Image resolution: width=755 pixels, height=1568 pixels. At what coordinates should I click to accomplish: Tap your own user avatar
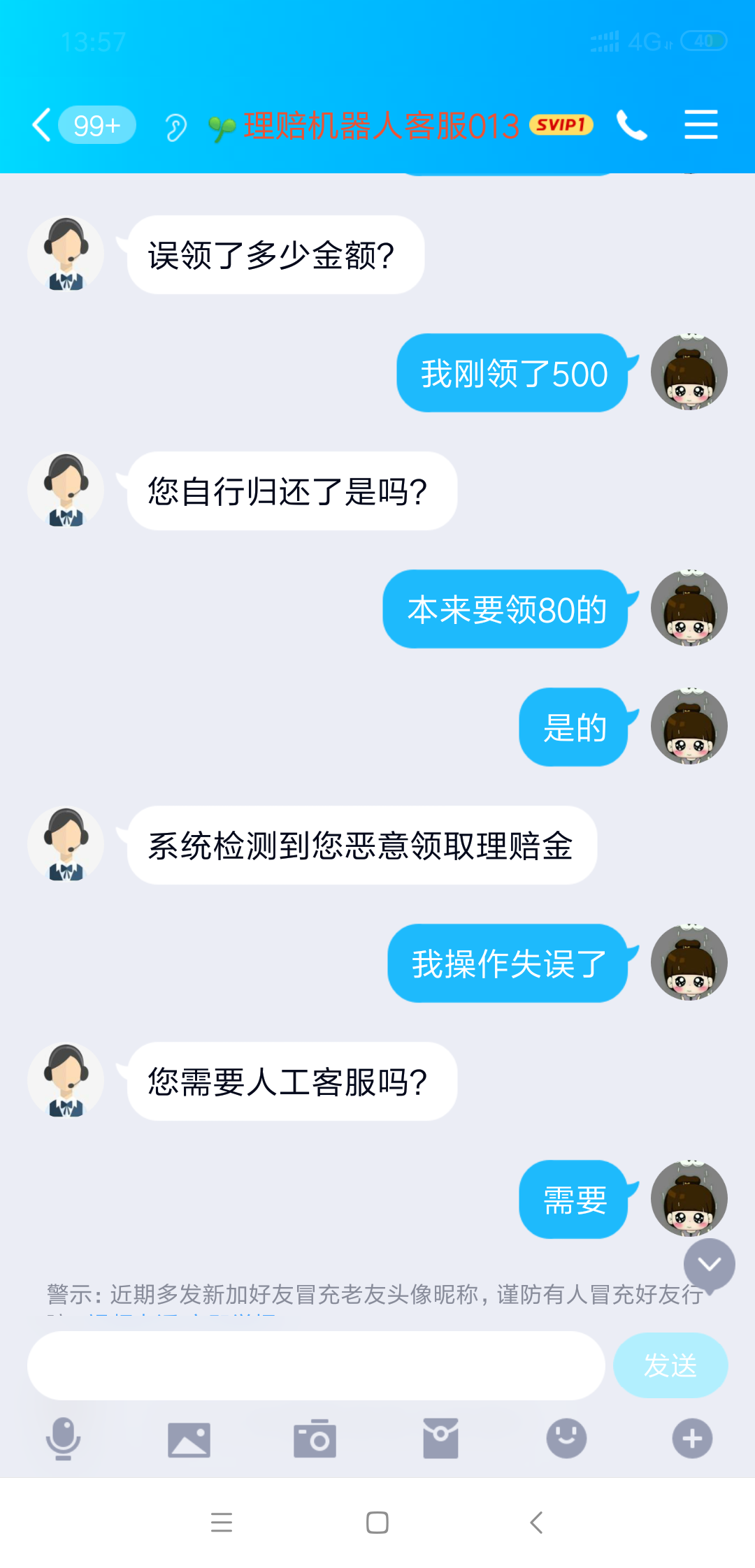690,372
